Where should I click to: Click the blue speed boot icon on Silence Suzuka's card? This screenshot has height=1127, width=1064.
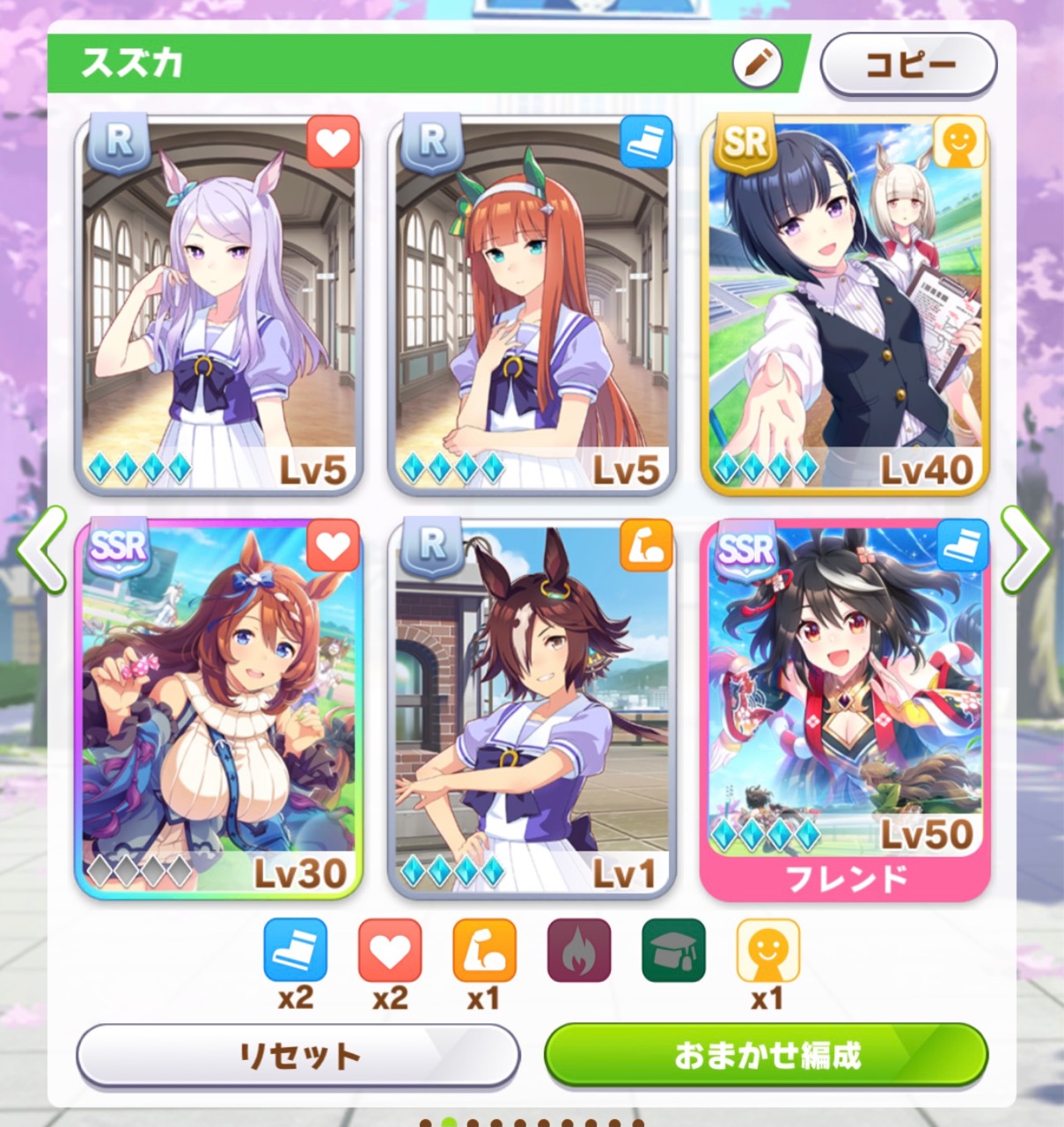coord(644,141)
